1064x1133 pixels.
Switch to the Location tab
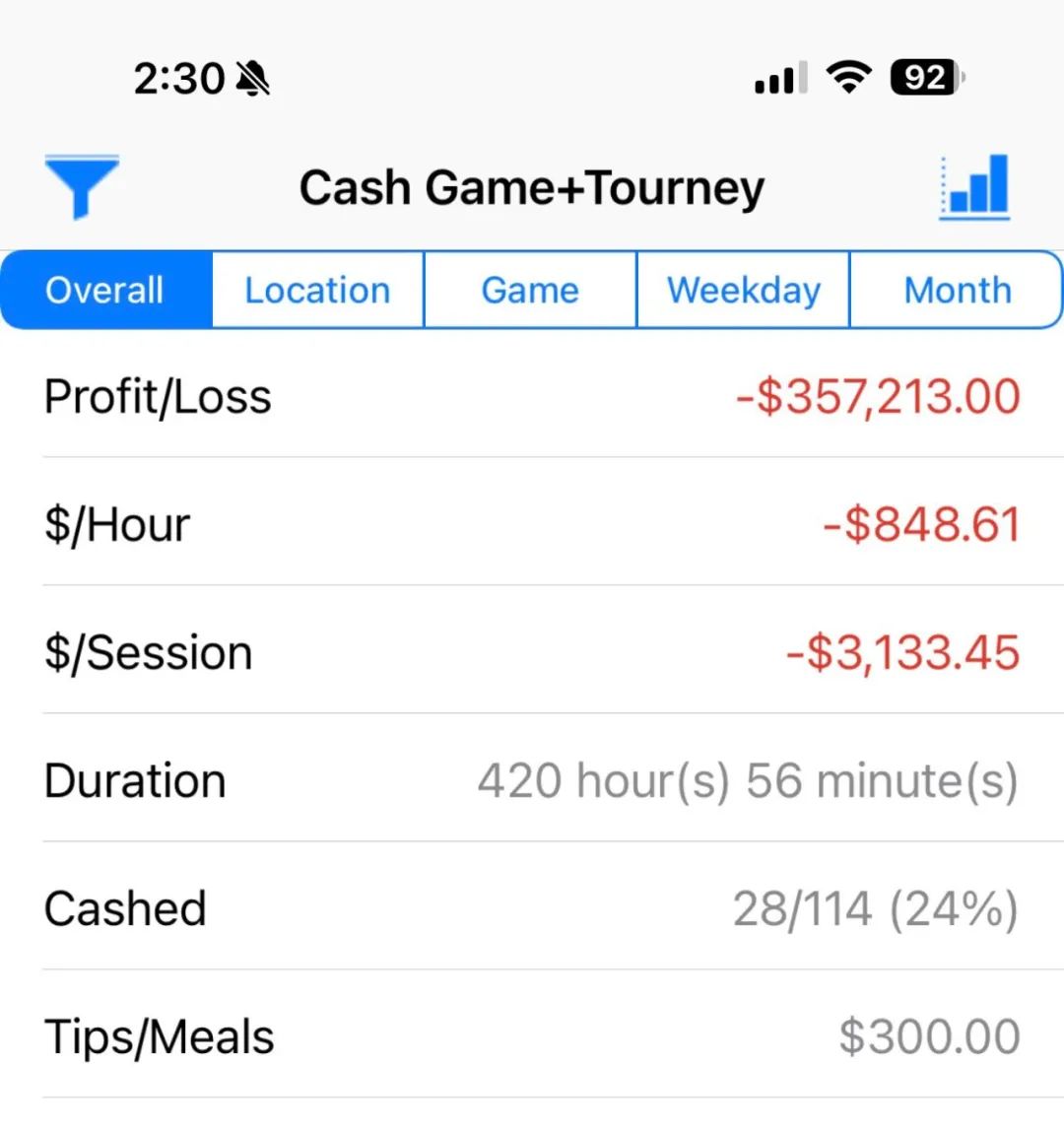pyautogui.click(x=317, y=291)
